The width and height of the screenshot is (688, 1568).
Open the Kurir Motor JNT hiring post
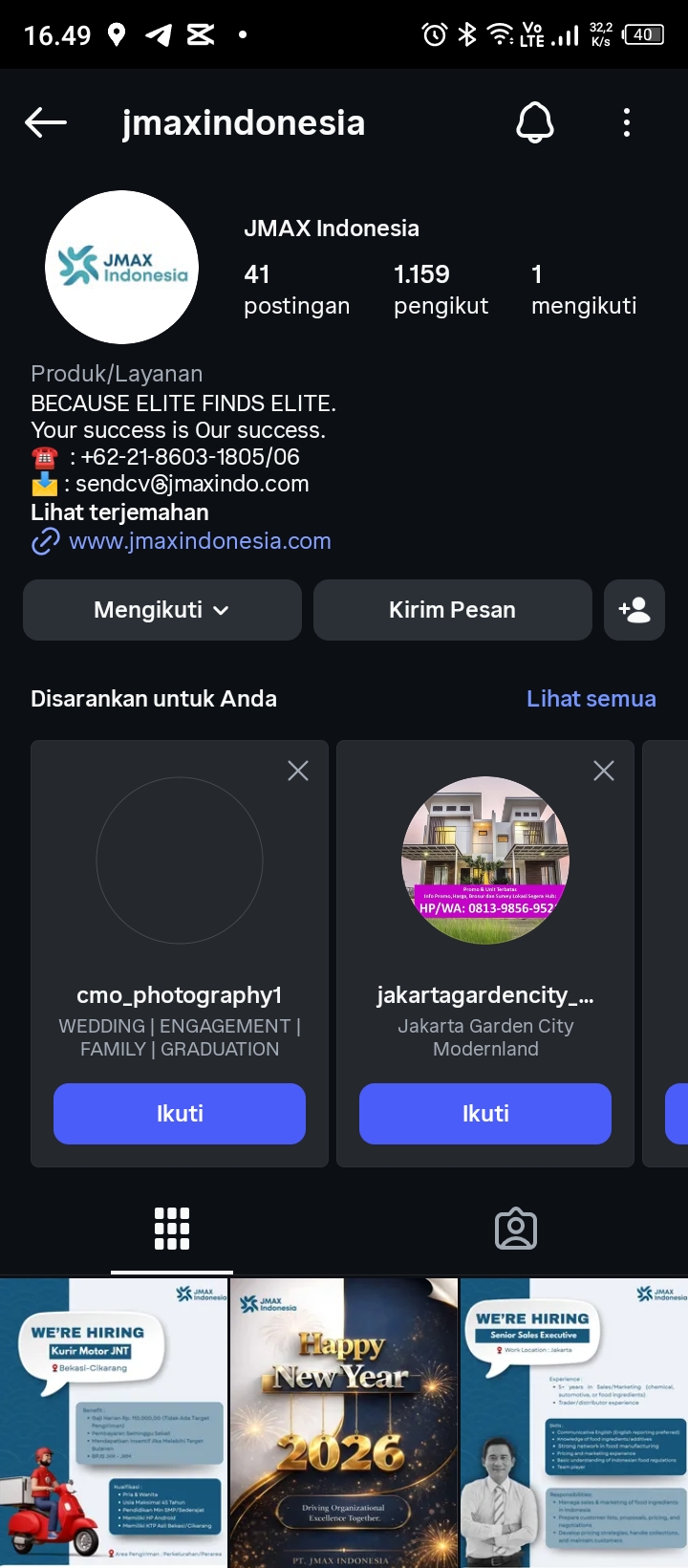114,1421
